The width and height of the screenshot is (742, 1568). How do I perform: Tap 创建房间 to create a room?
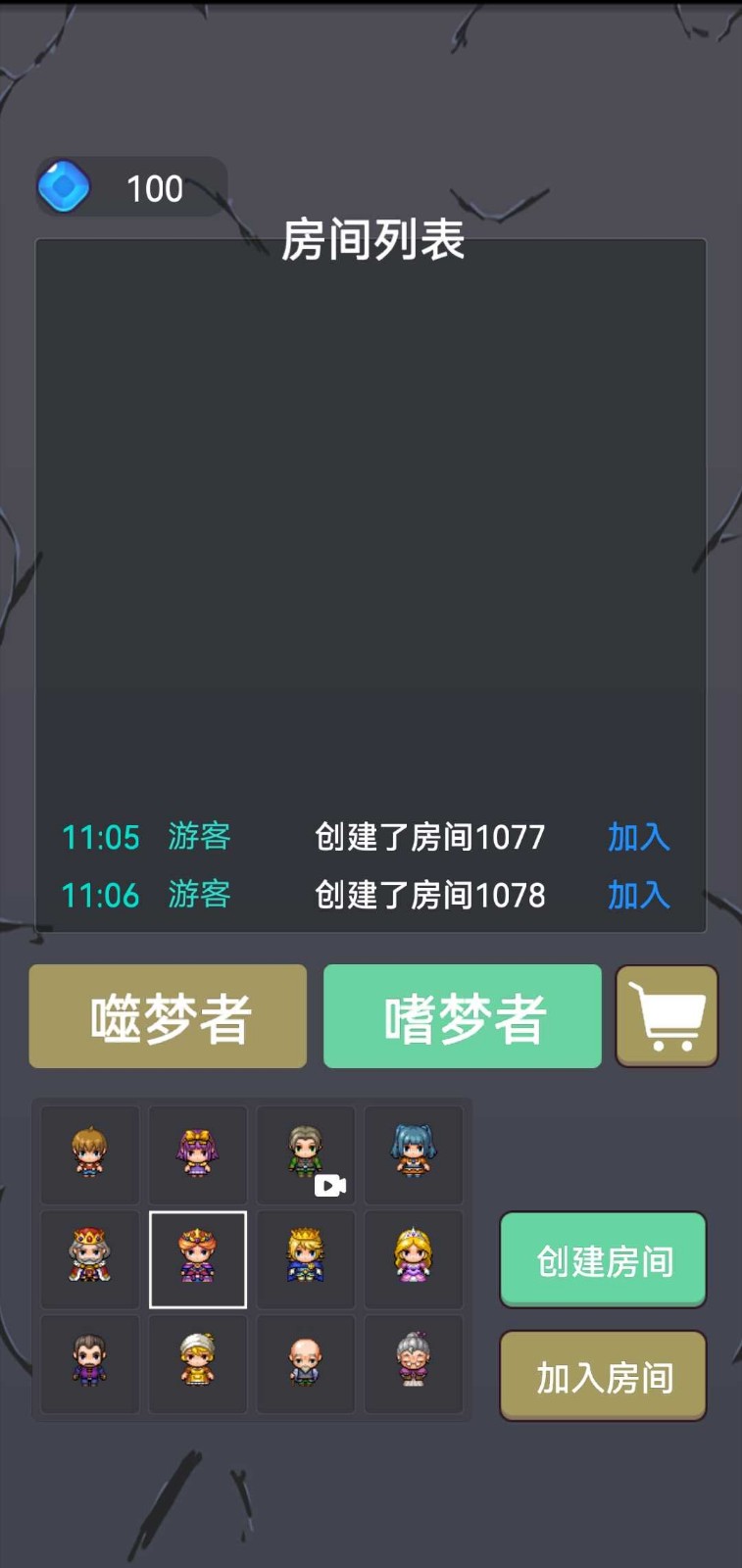coord(603,1260)
